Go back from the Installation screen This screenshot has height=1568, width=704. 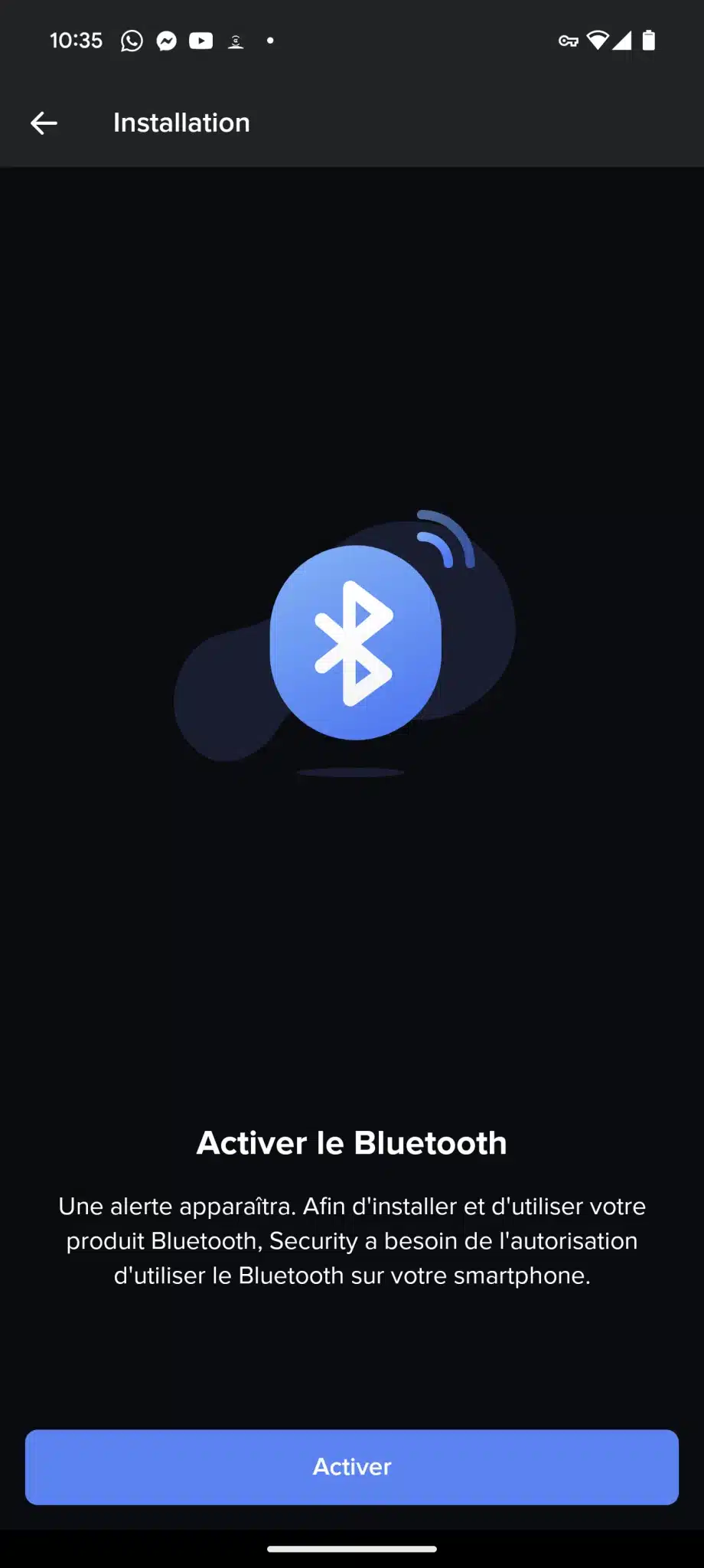click(44, 122)
